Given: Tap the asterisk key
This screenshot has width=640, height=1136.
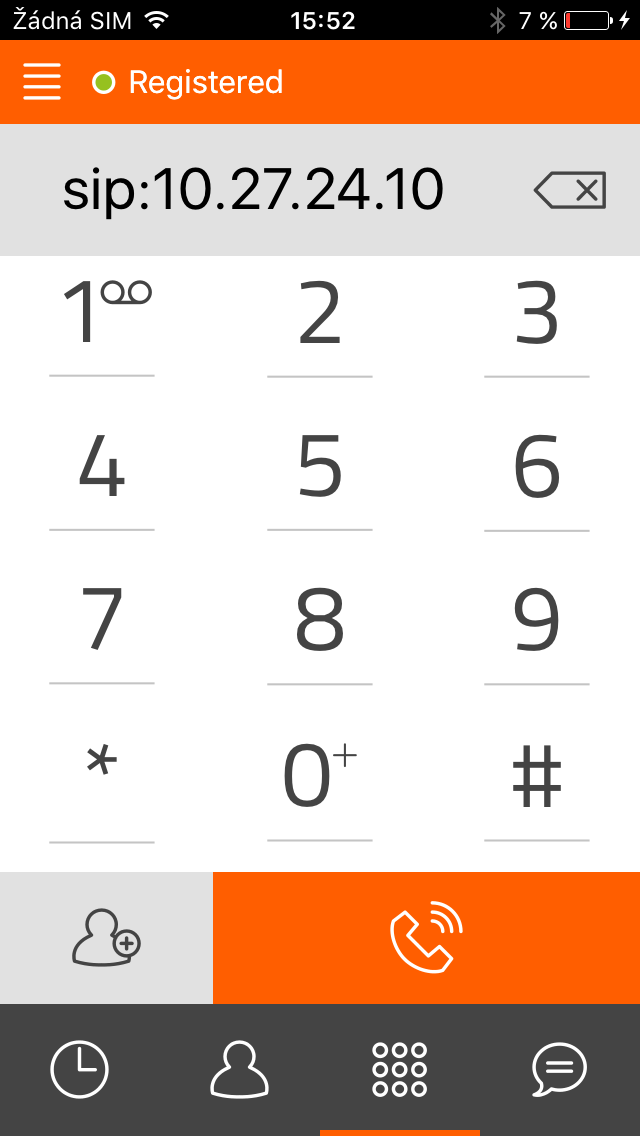Looking at the screenshot, I should (x=102, y=778).
